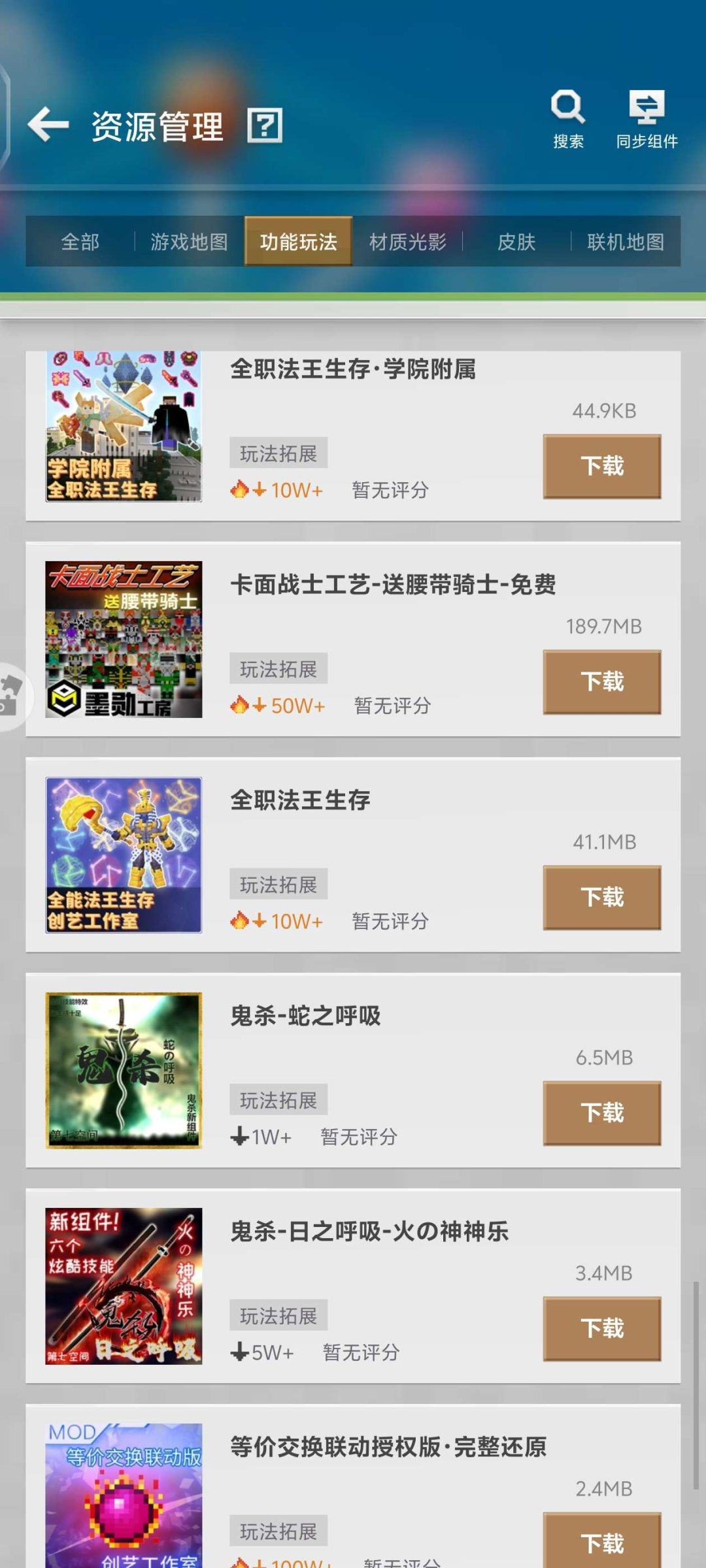Click the 玩法拓展 tag on 鬼杀-日之呼吸-火の神神乐
Screen dimensions: 706x1568
click(279, 1315)
